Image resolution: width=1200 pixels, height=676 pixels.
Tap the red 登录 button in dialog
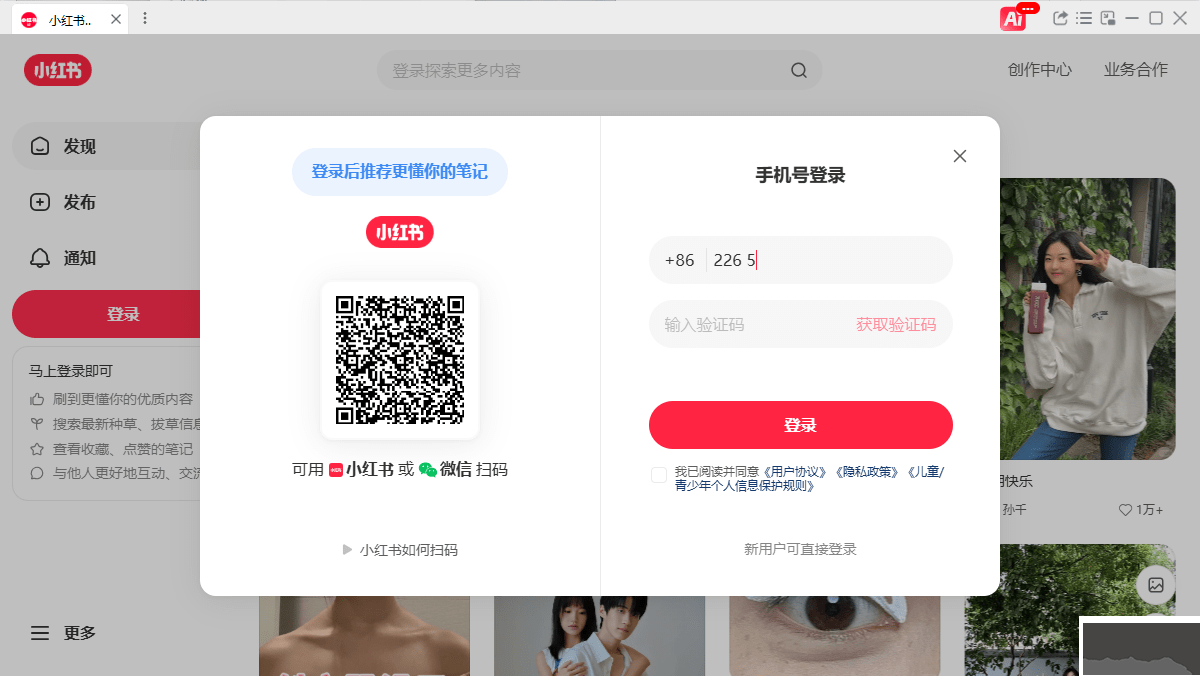click(x=800, y=425)
